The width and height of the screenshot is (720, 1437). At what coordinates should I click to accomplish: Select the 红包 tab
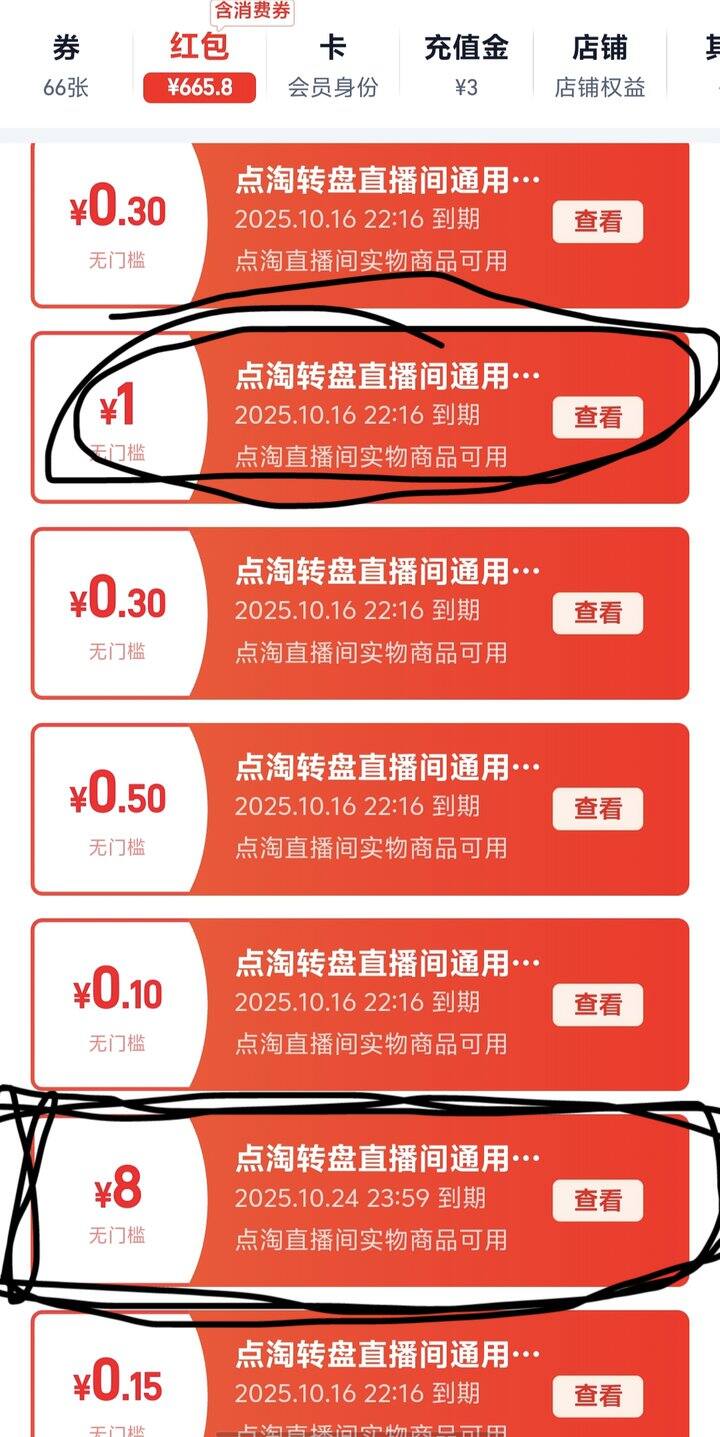(199, 66)
